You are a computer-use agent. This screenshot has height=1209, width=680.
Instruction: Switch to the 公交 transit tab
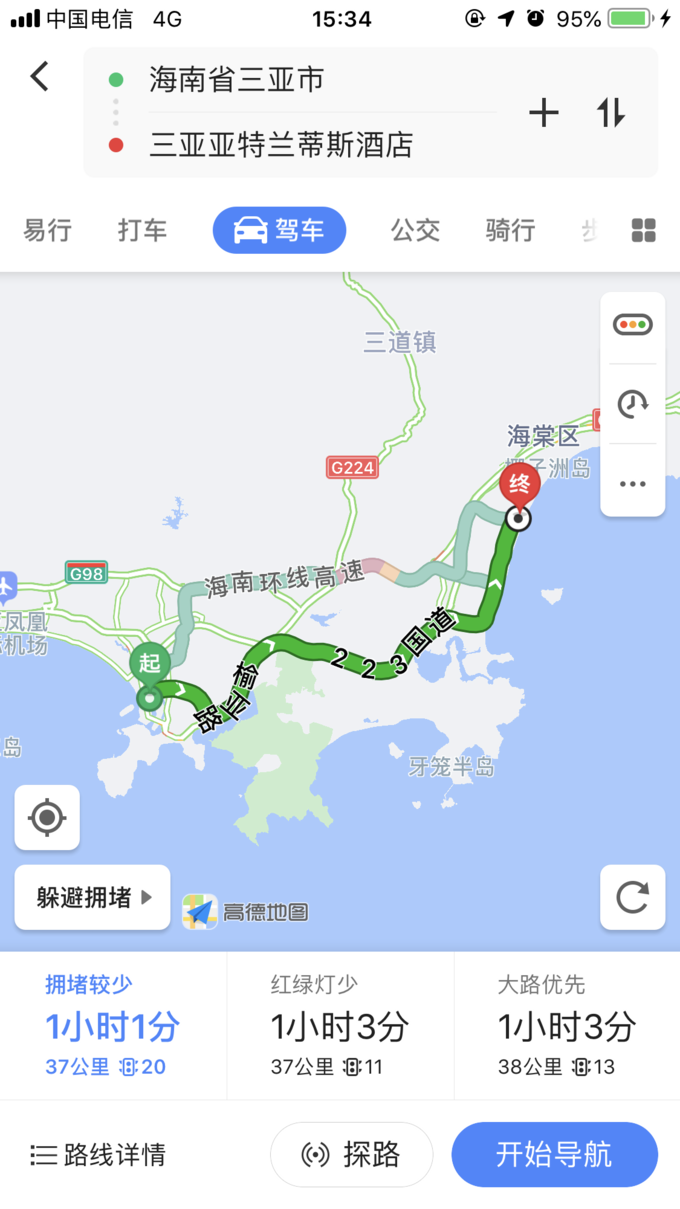pyautogui.click(x=415, y=231)
